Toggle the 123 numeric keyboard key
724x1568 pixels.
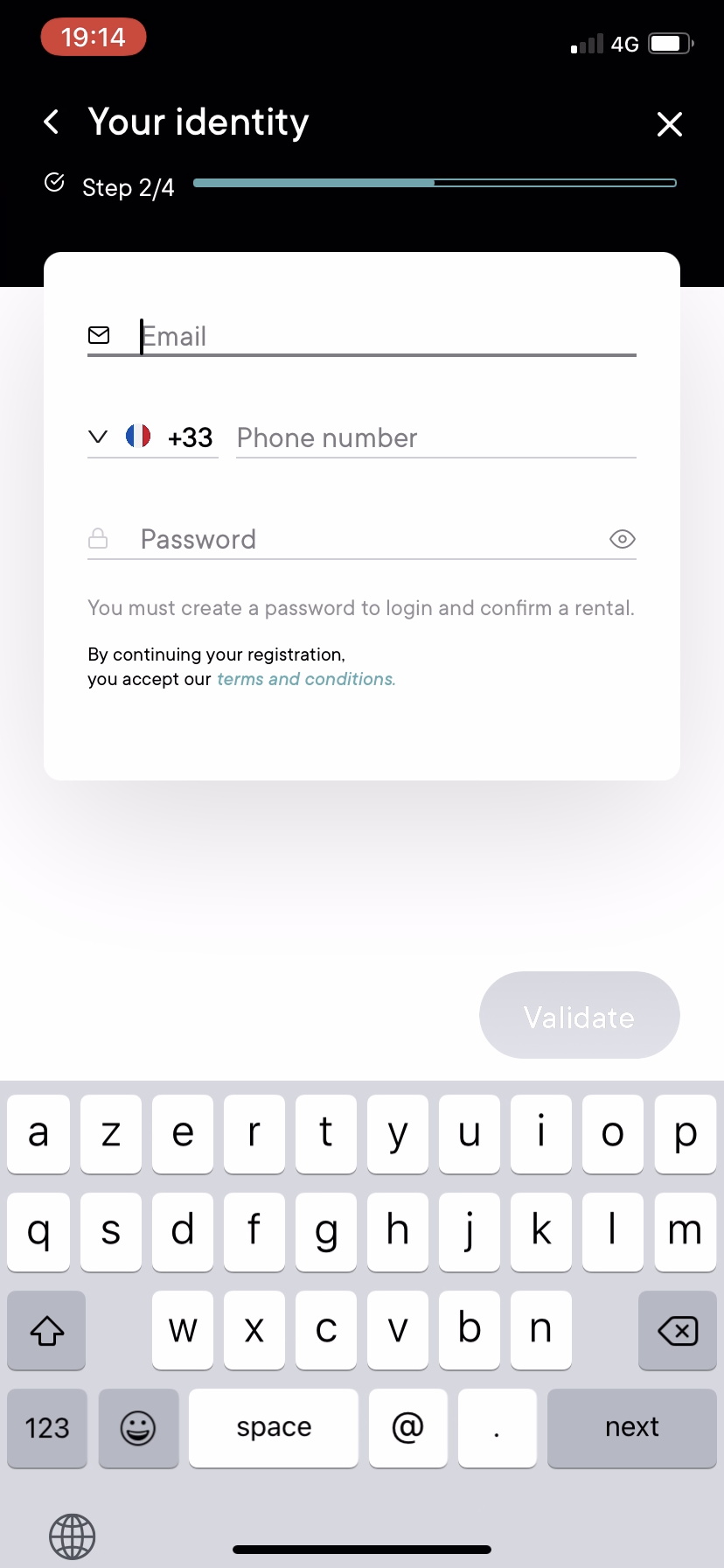tap(46, 1428)
